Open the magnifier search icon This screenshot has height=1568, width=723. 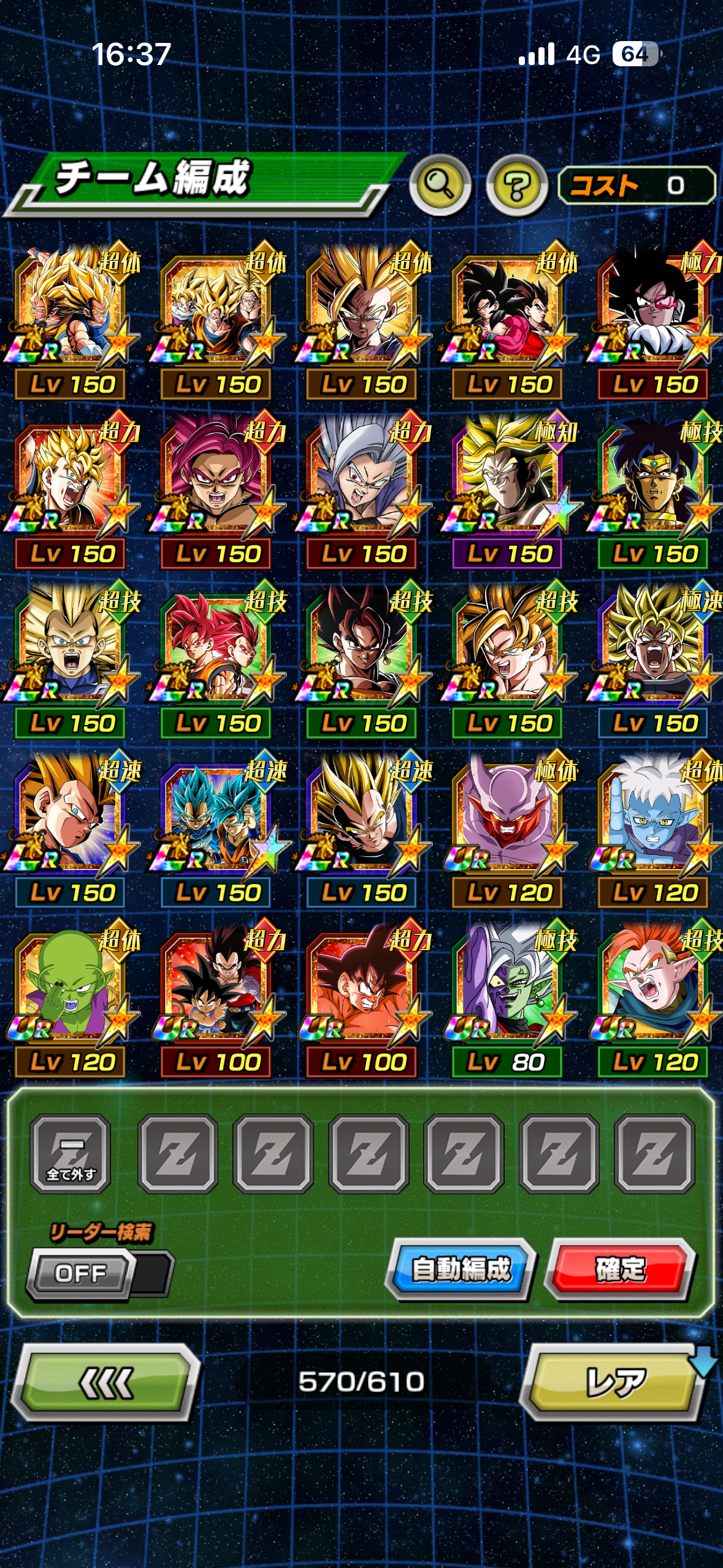(440, 185)
